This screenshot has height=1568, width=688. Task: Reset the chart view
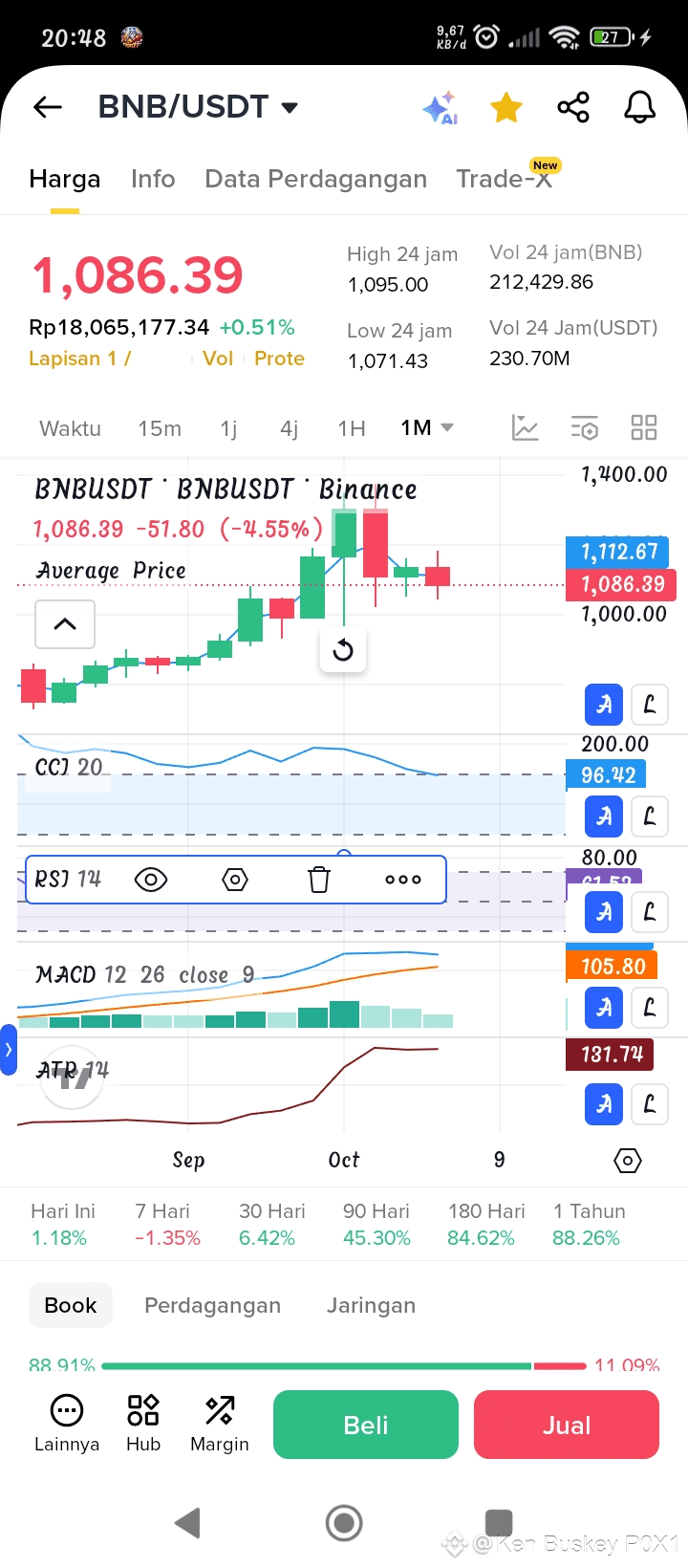pos(343,651)
